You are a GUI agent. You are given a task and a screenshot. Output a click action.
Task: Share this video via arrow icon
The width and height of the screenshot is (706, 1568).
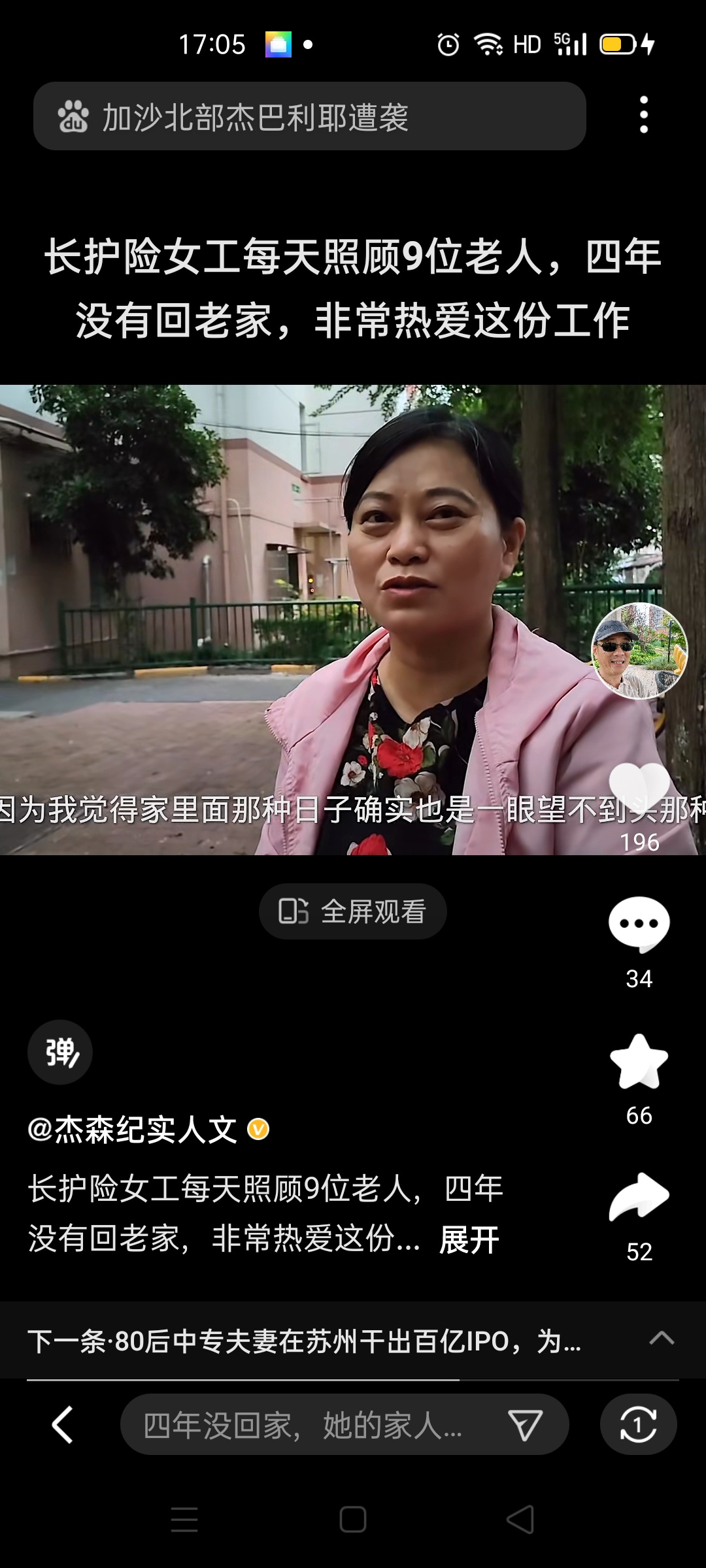[639, 1198]
